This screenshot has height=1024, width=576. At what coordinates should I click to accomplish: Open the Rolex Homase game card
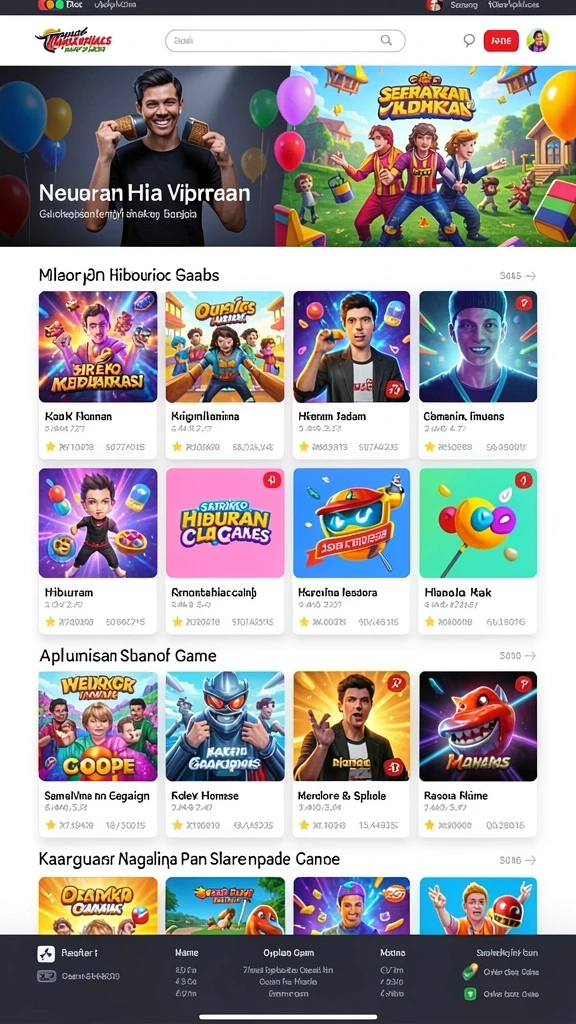[225, 754]
